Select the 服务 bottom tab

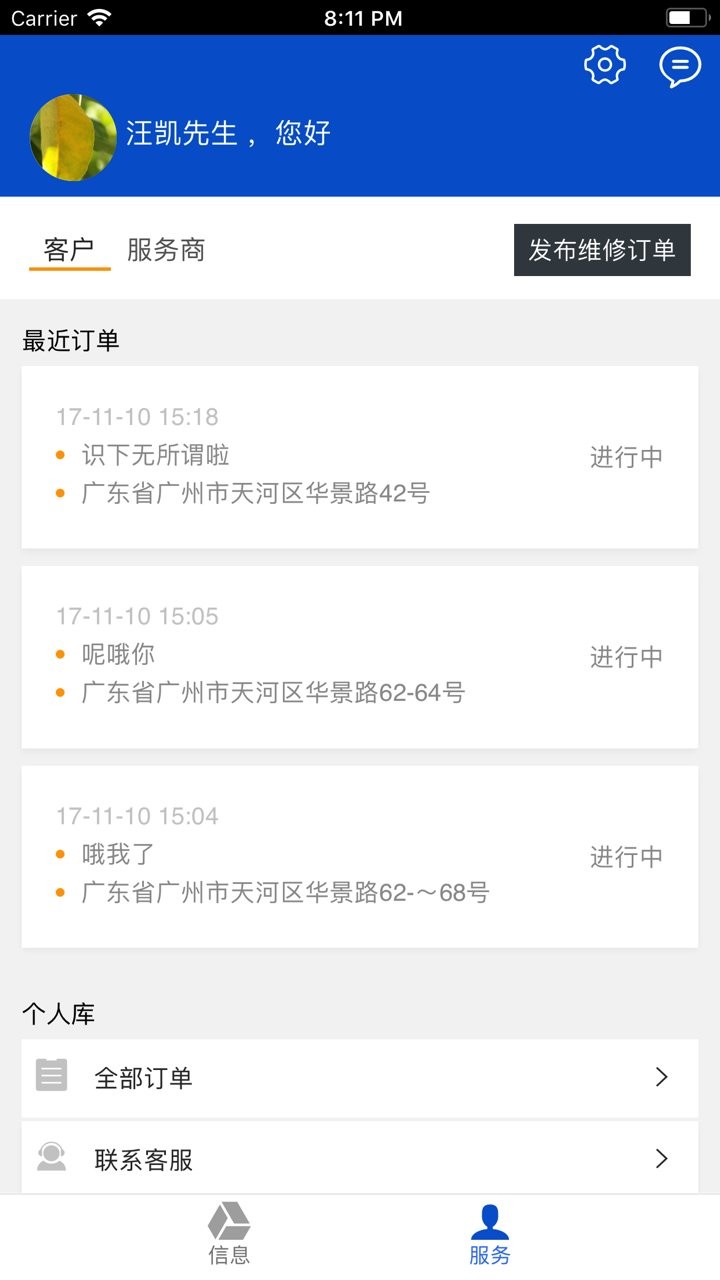click(489, 1236)
